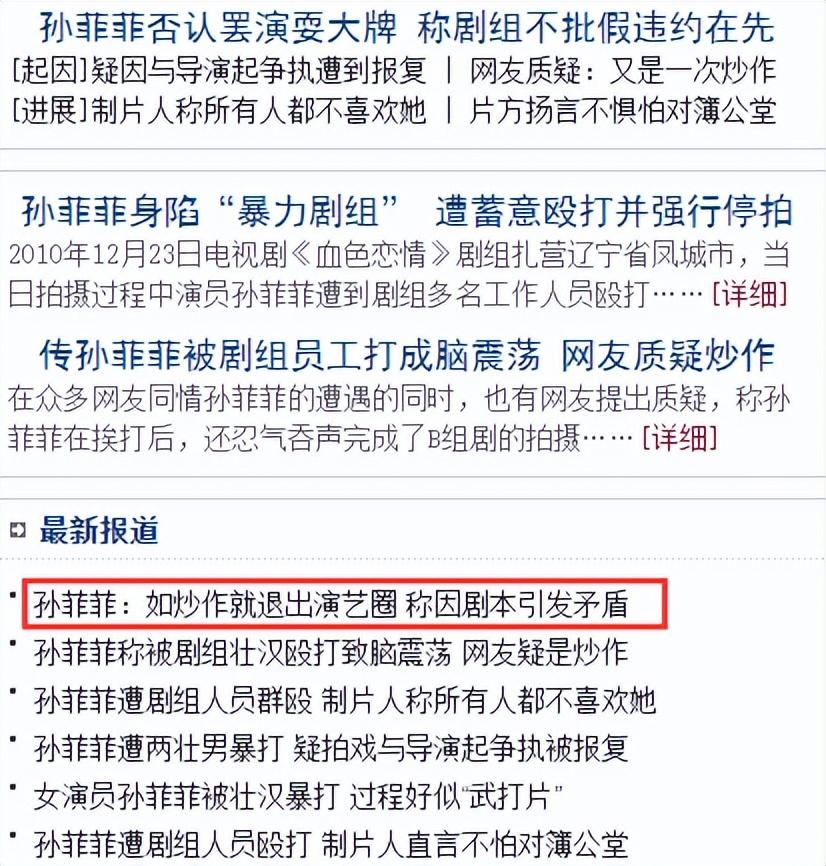The image size is (826, 866).
Task: Open link 疑因与导演起争执遭到报复
Action: (258, 69)
